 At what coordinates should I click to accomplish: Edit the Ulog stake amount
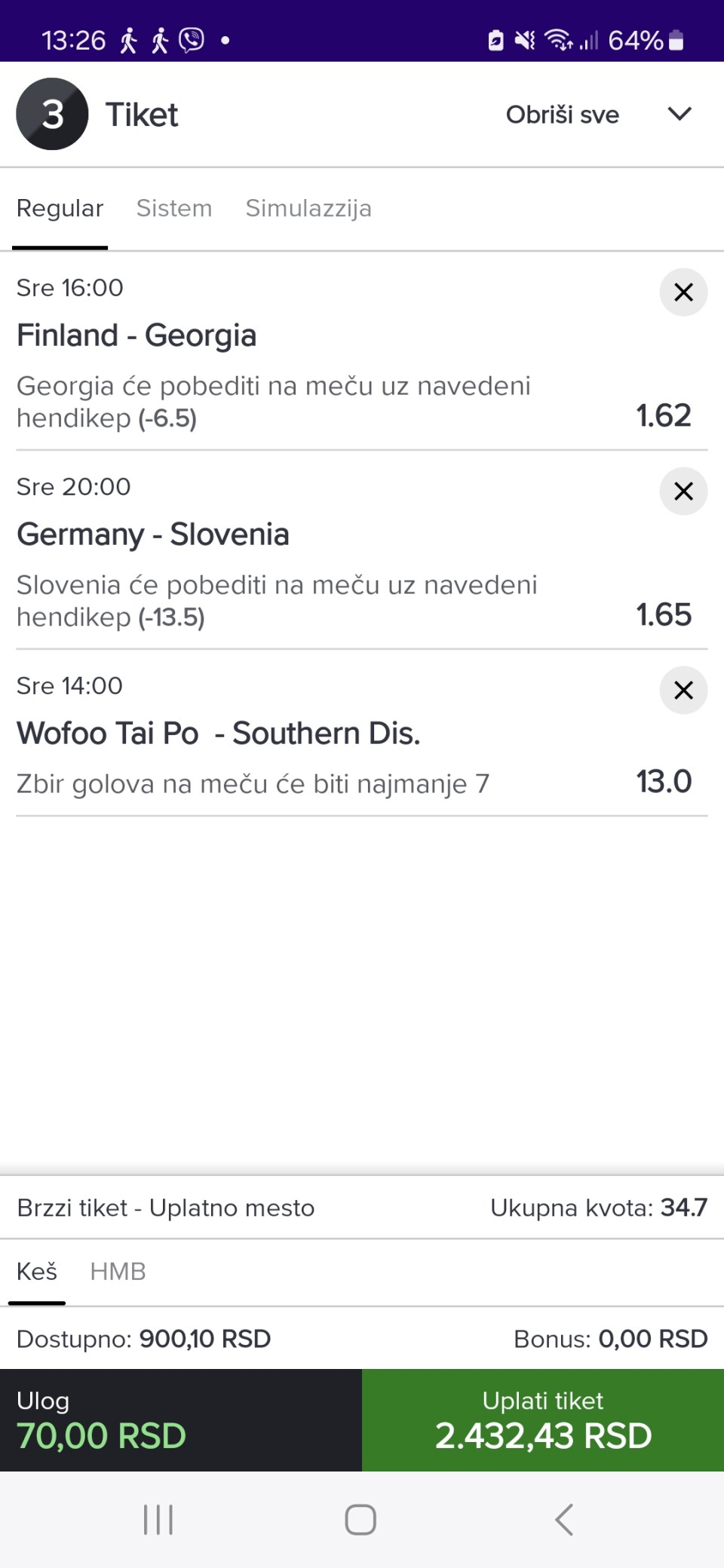181,1420
